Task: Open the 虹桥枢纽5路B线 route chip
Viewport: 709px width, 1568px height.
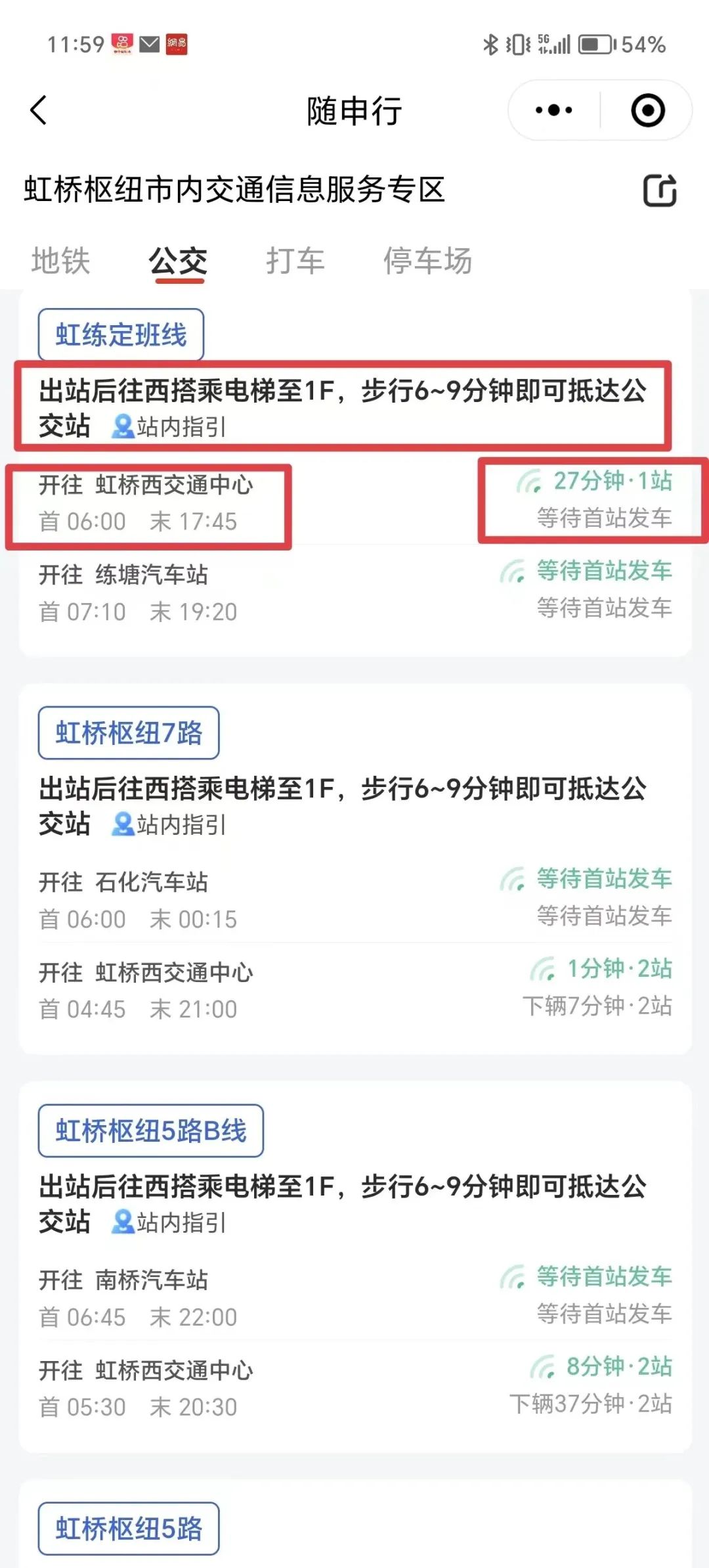Action: point(151,1131)
